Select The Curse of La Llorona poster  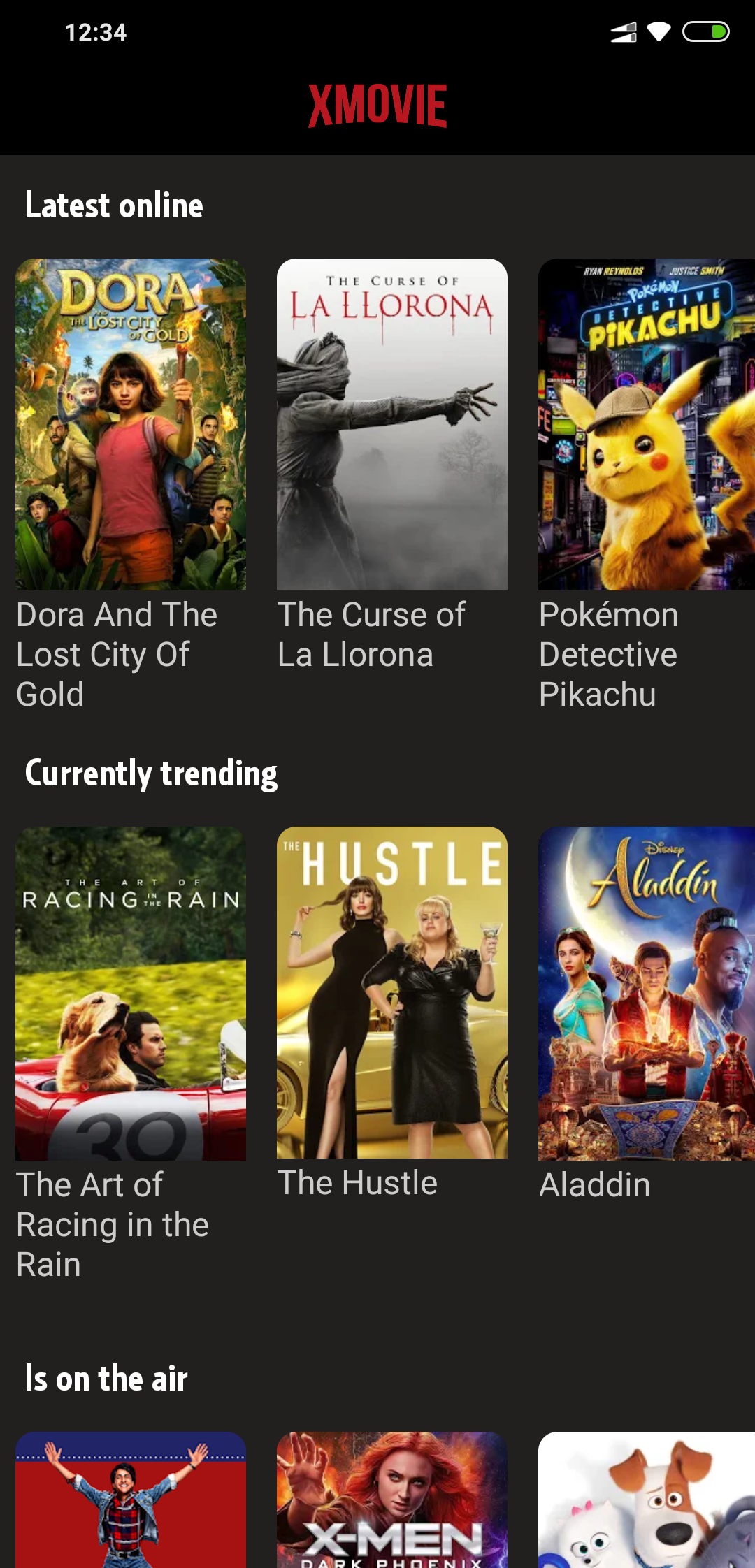(391, 424)
